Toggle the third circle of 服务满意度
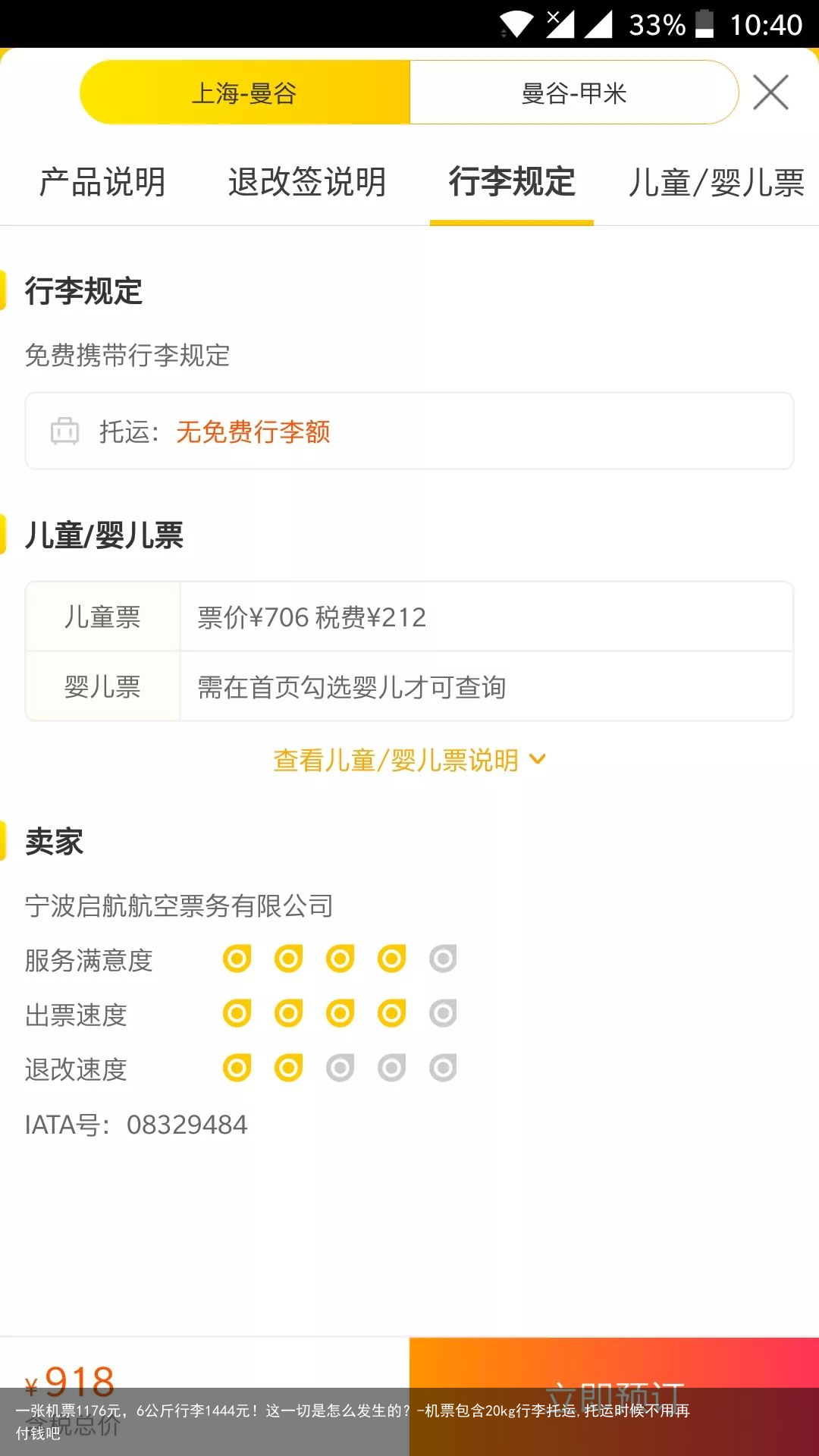This screenshot has height=1456, width=819. [x=340, y=958]
